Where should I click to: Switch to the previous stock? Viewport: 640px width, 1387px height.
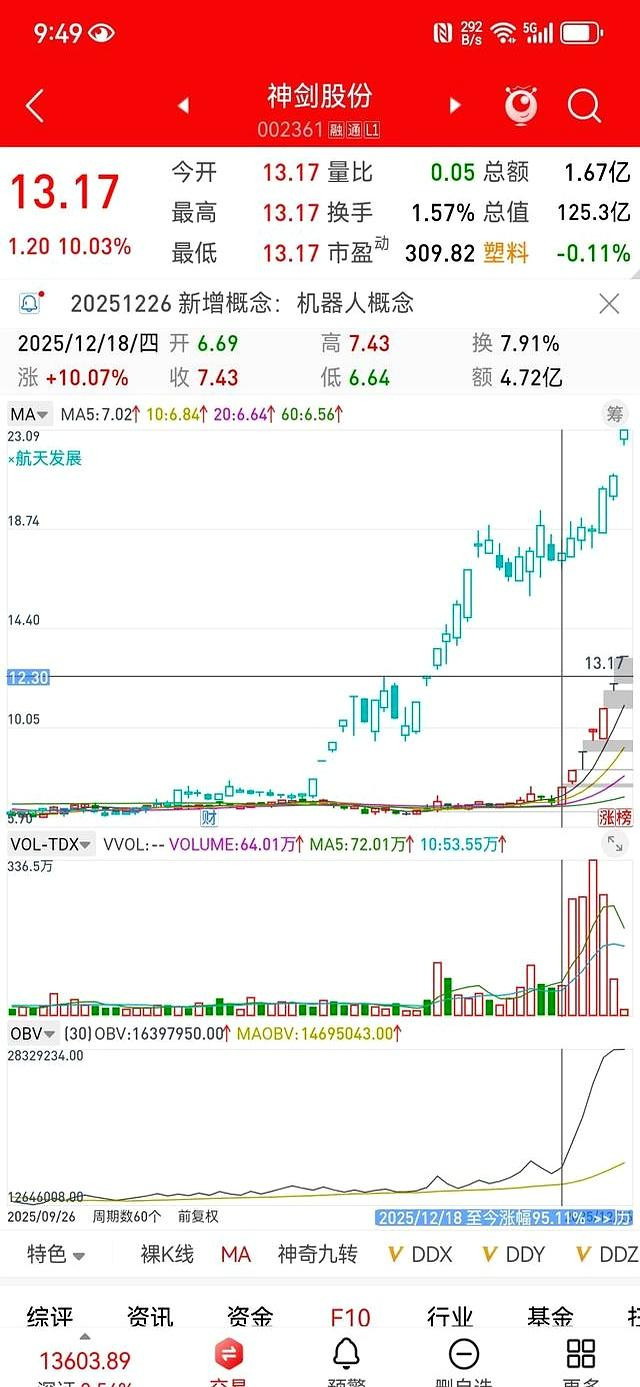click(183, 105)
